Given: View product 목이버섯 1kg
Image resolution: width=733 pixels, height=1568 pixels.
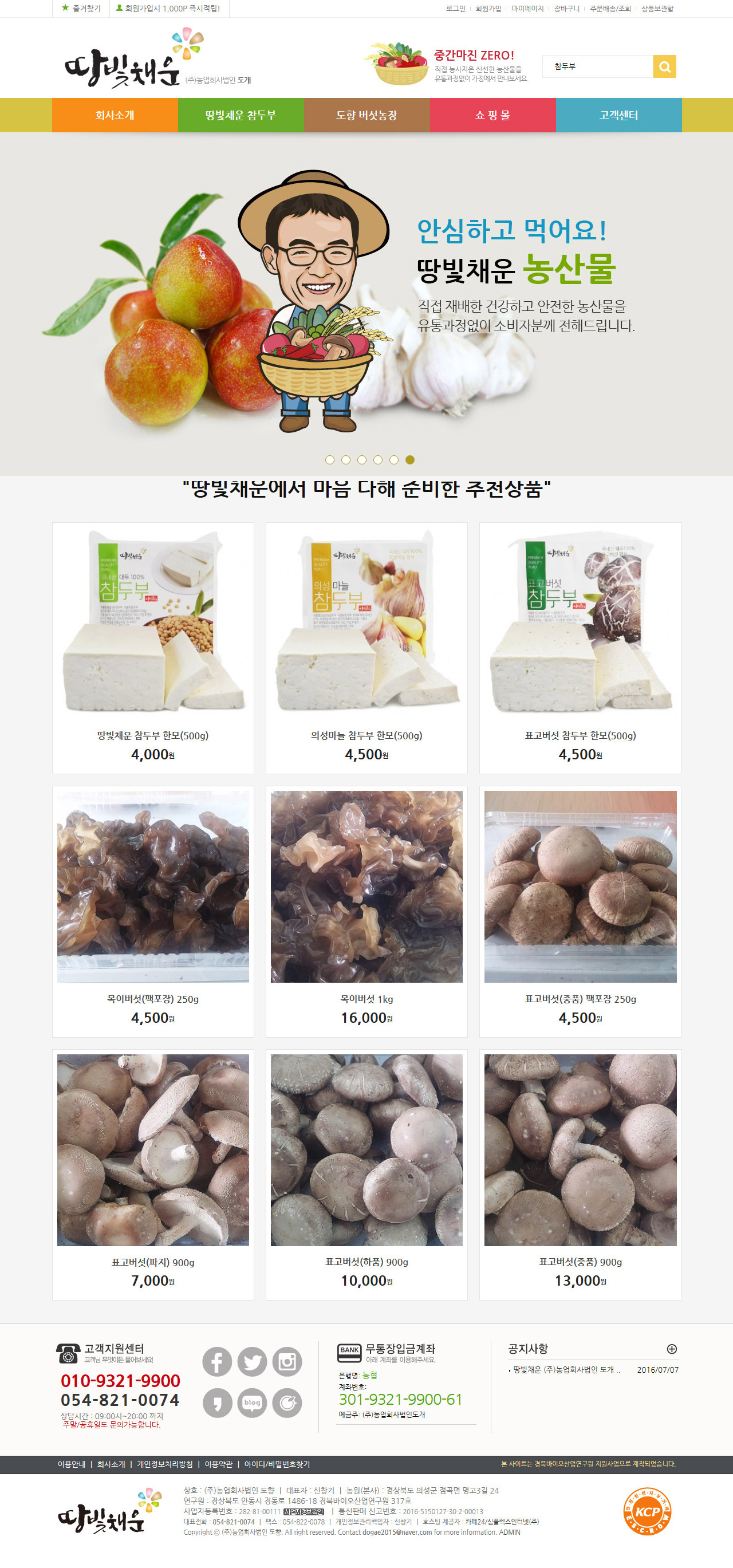Looking at the screenshot, I should [x=366, y=999].
